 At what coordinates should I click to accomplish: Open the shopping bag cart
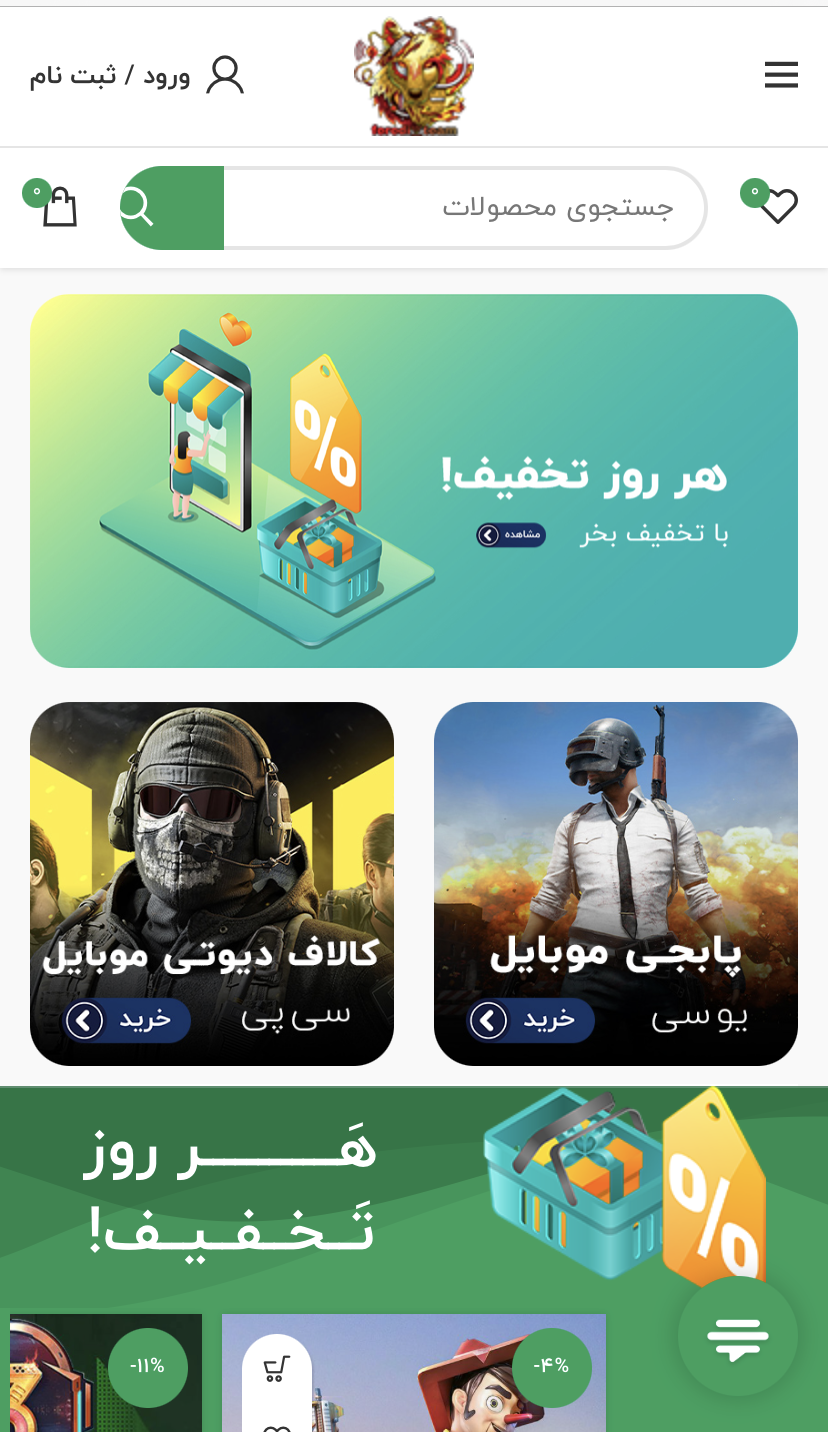point(59,207)
